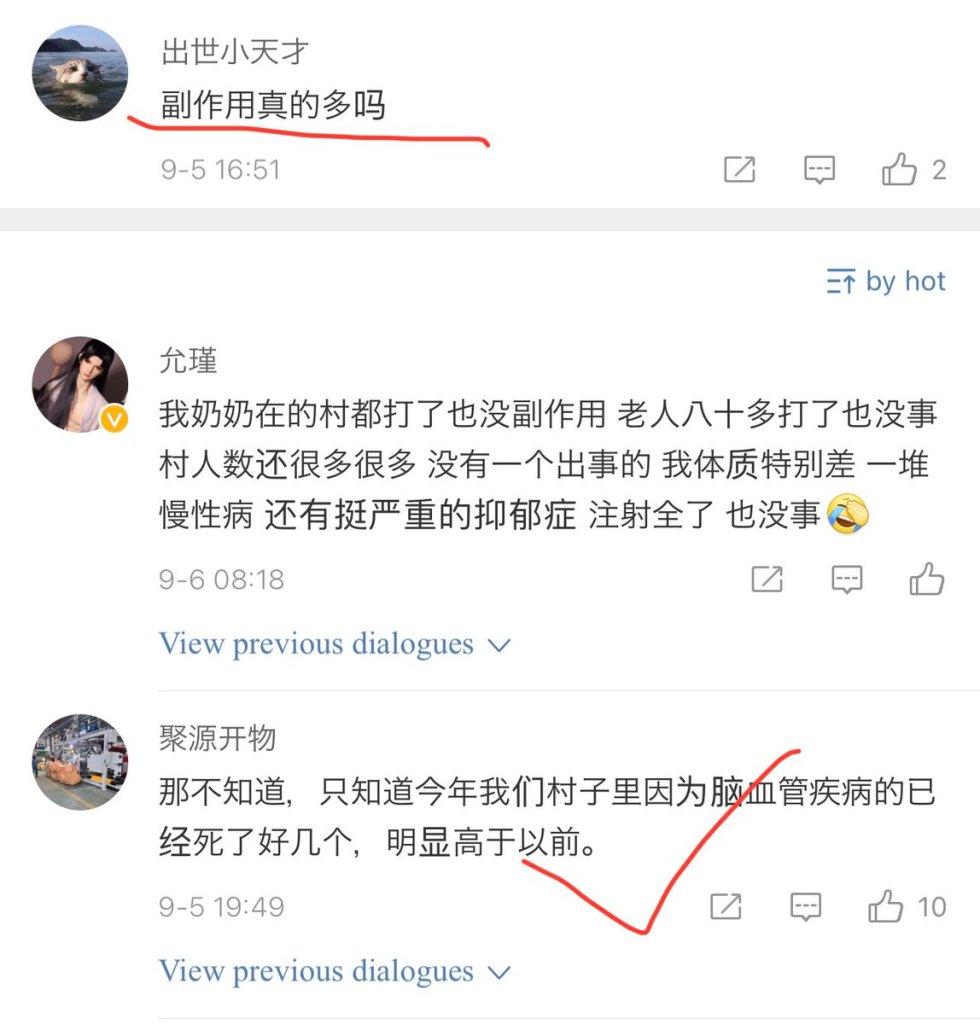Image resolution: width=980 pixels, height=1024 pixels.
Task: Repost 出世小天才's comment
Action: (739, 170)
